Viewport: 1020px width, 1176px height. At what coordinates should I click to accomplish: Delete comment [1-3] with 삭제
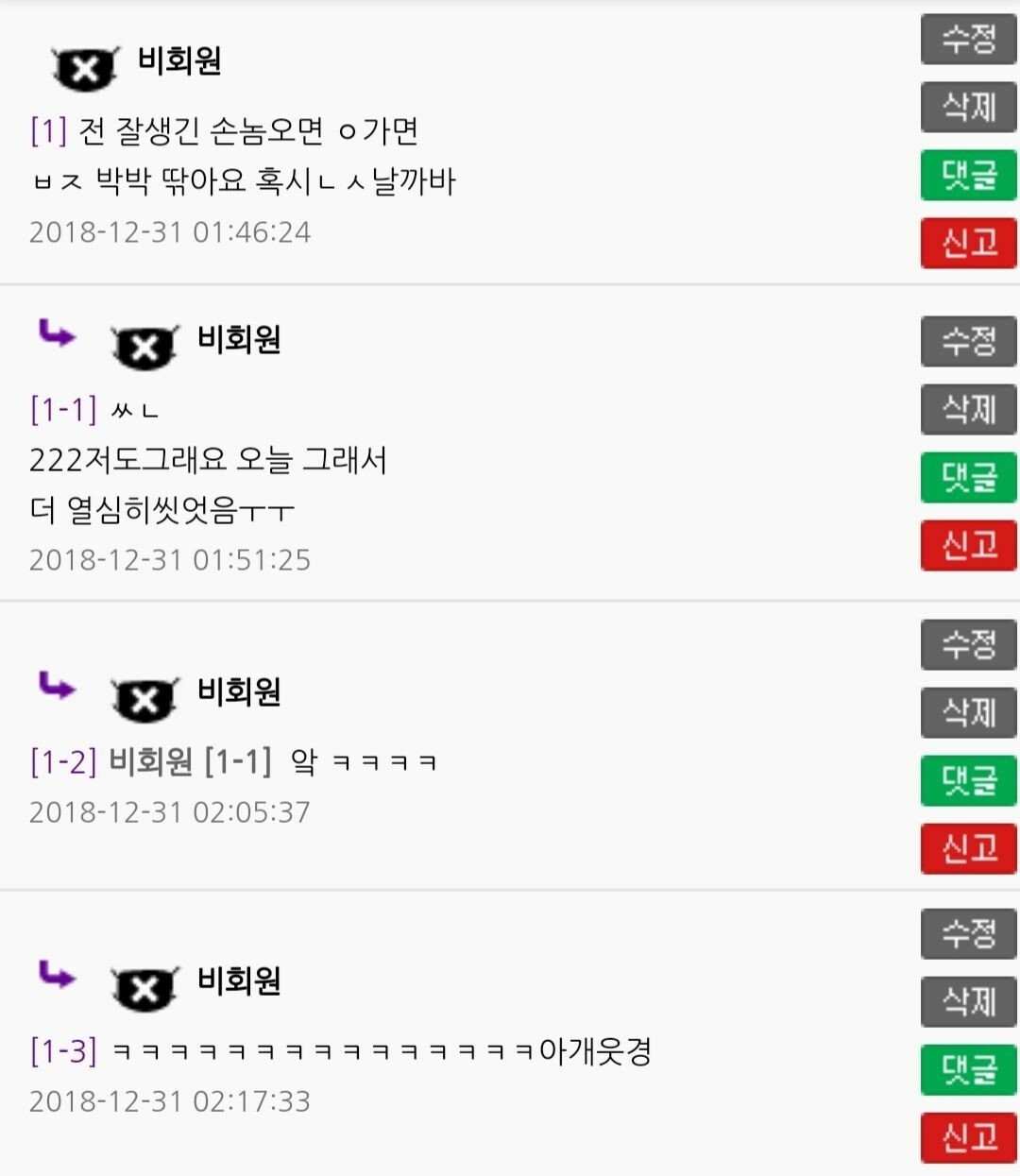click(x=968, y=1001)
